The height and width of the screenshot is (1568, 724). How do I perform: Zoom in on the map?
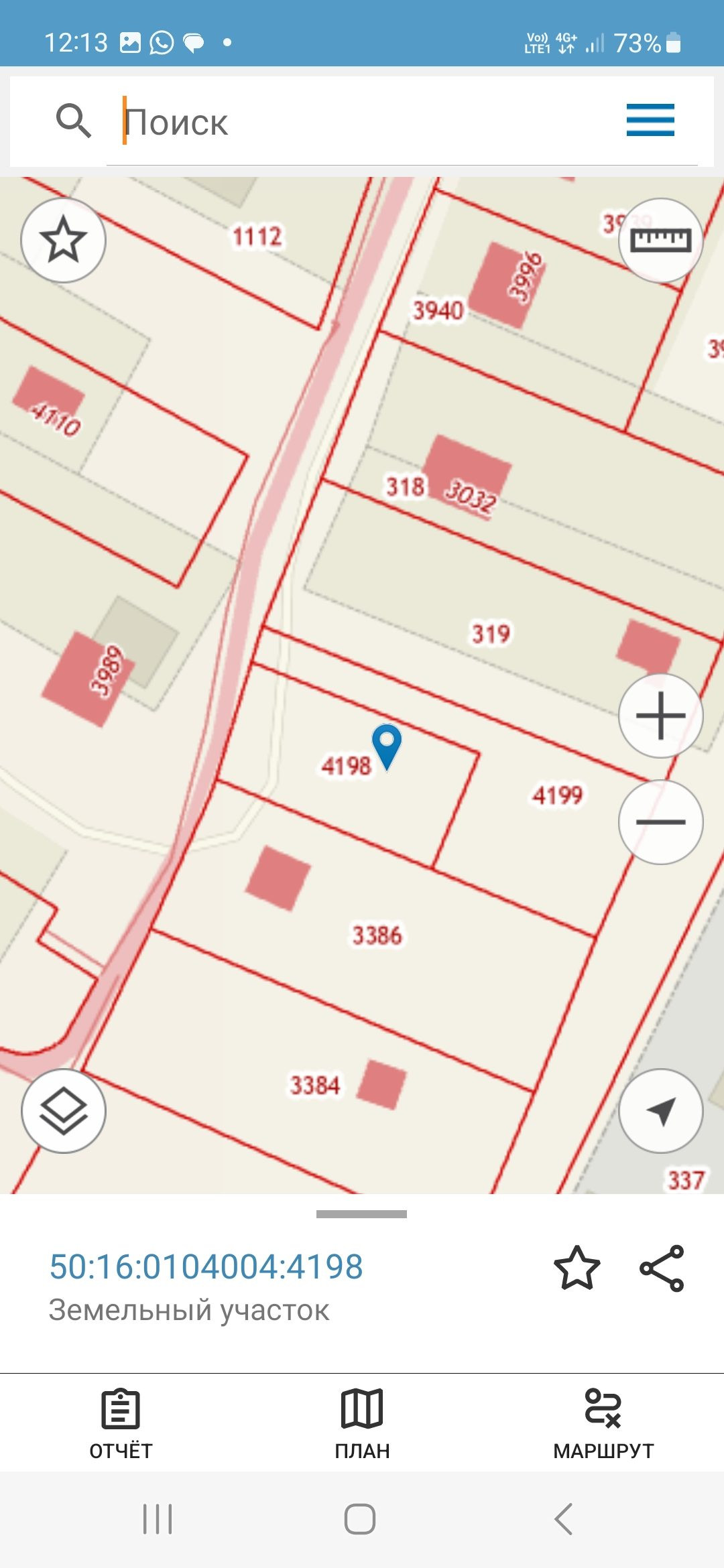point(660,716)
